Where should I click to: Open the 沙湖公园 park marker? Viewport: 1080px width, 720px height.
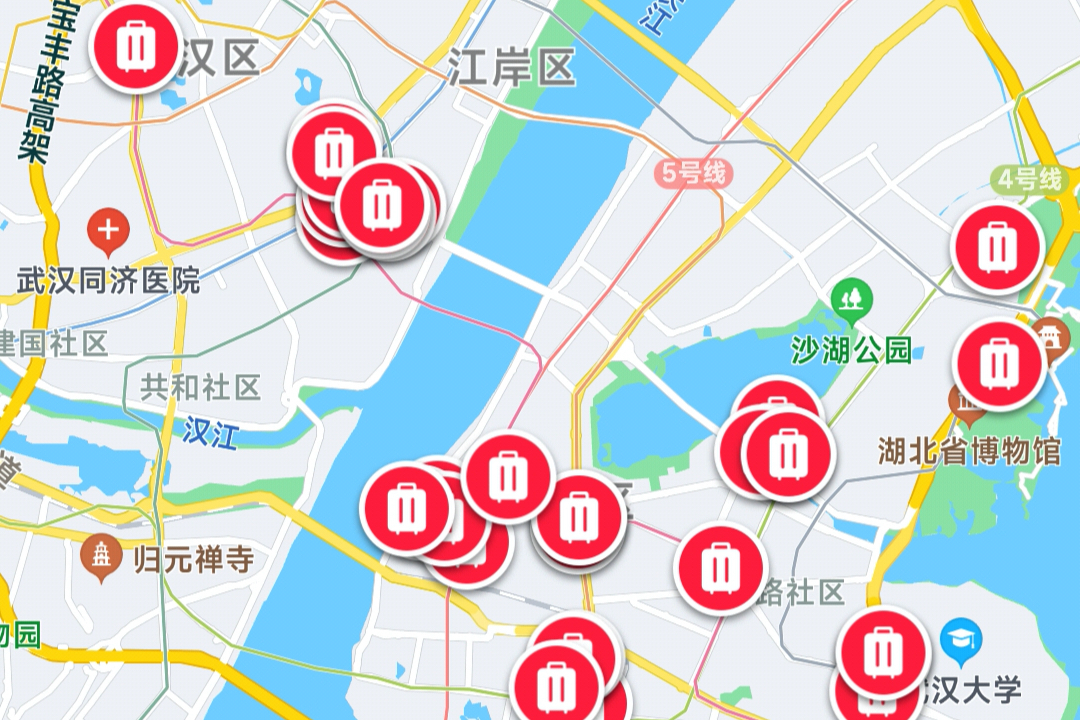852,299
